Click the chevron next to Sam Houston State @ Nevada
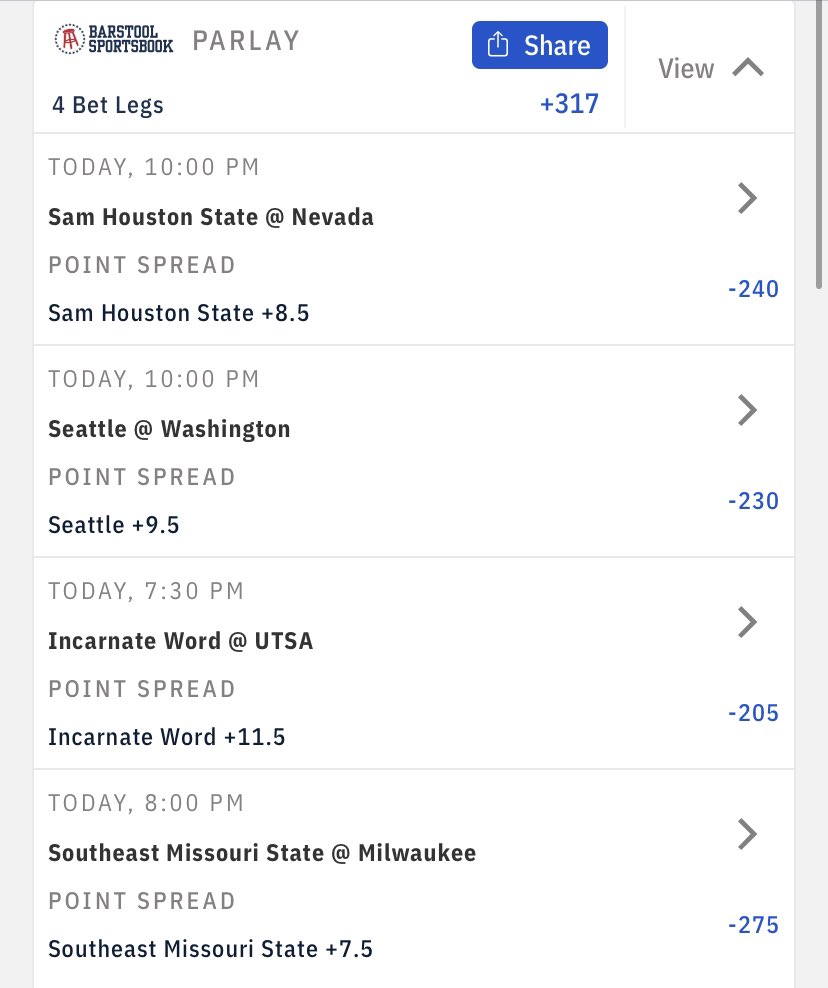Screen dimensions: 828x988 tap(747, 198)
